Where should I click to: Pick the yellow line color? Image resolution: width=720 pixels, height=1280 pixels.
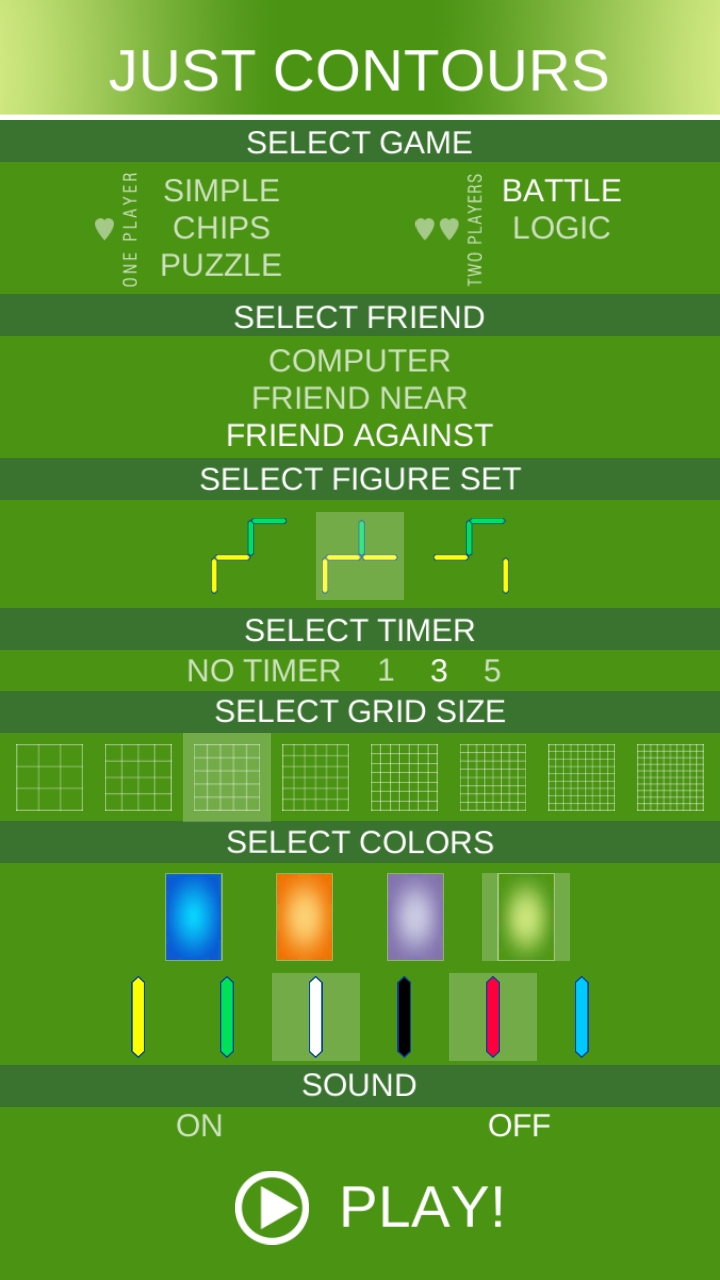(x=138, y=1017)
